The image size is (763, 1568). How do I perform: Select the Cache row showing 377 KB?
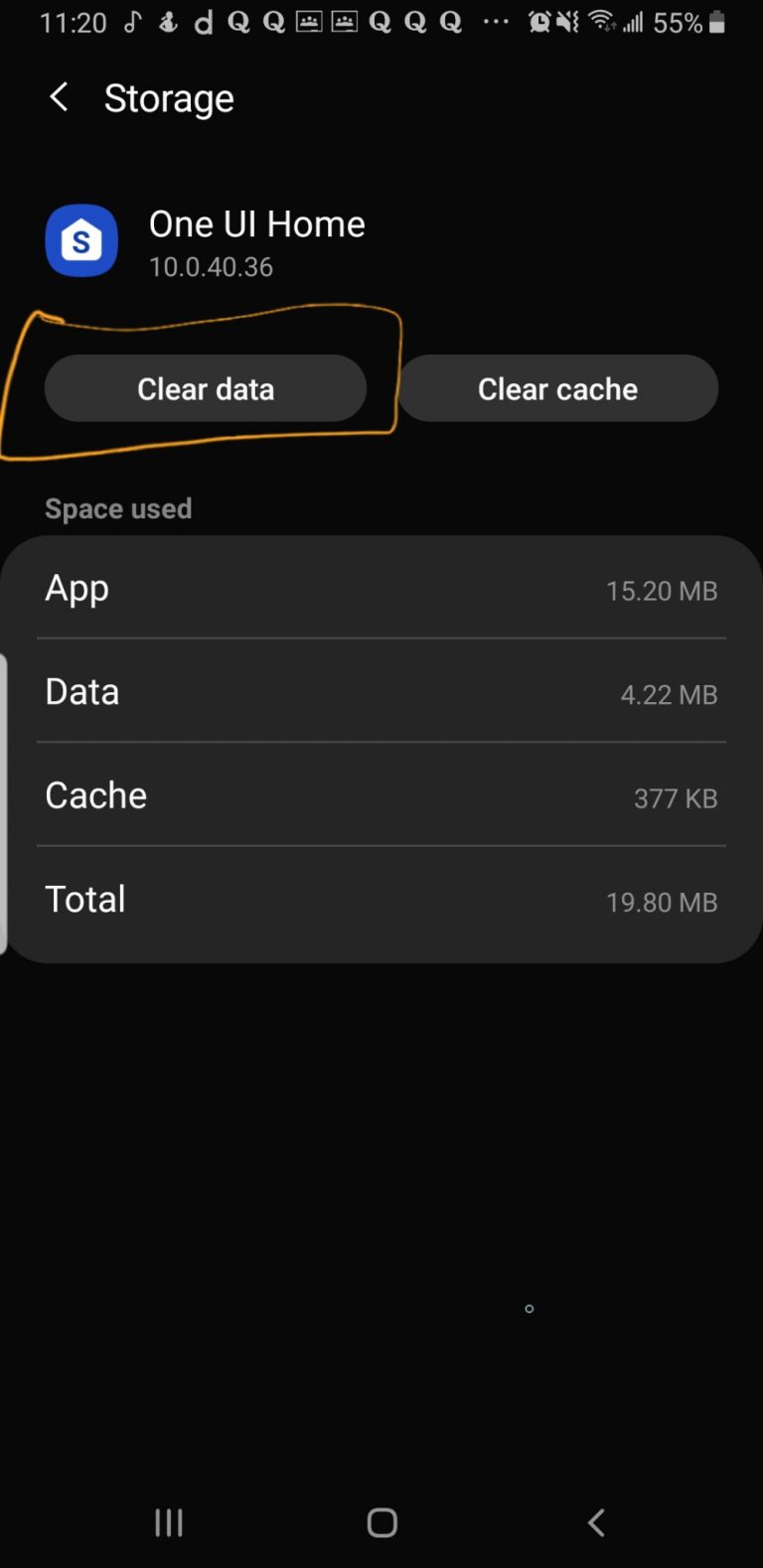click(381, 796)
